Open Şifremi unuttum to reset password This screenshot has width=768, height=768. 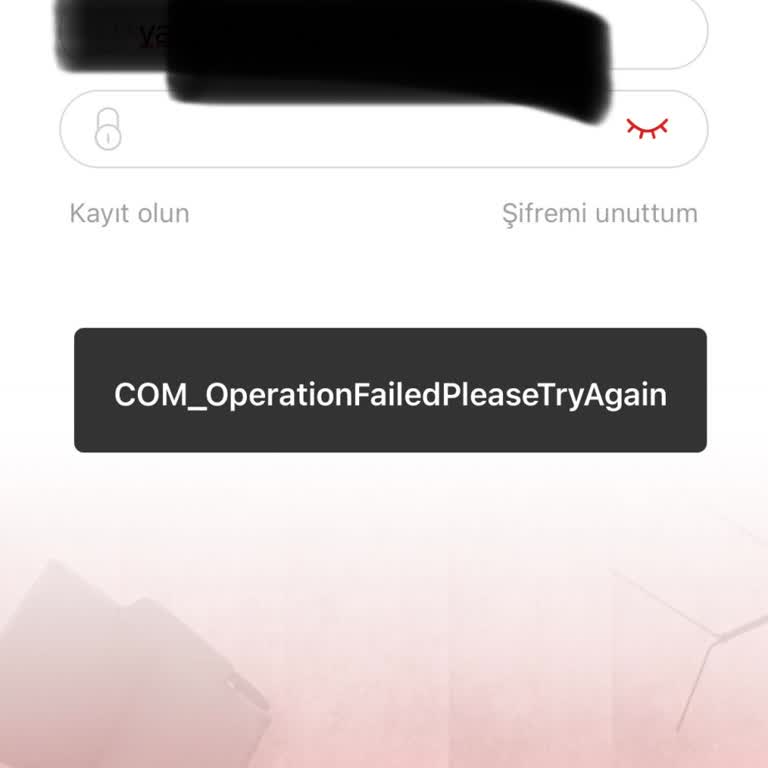599,213
